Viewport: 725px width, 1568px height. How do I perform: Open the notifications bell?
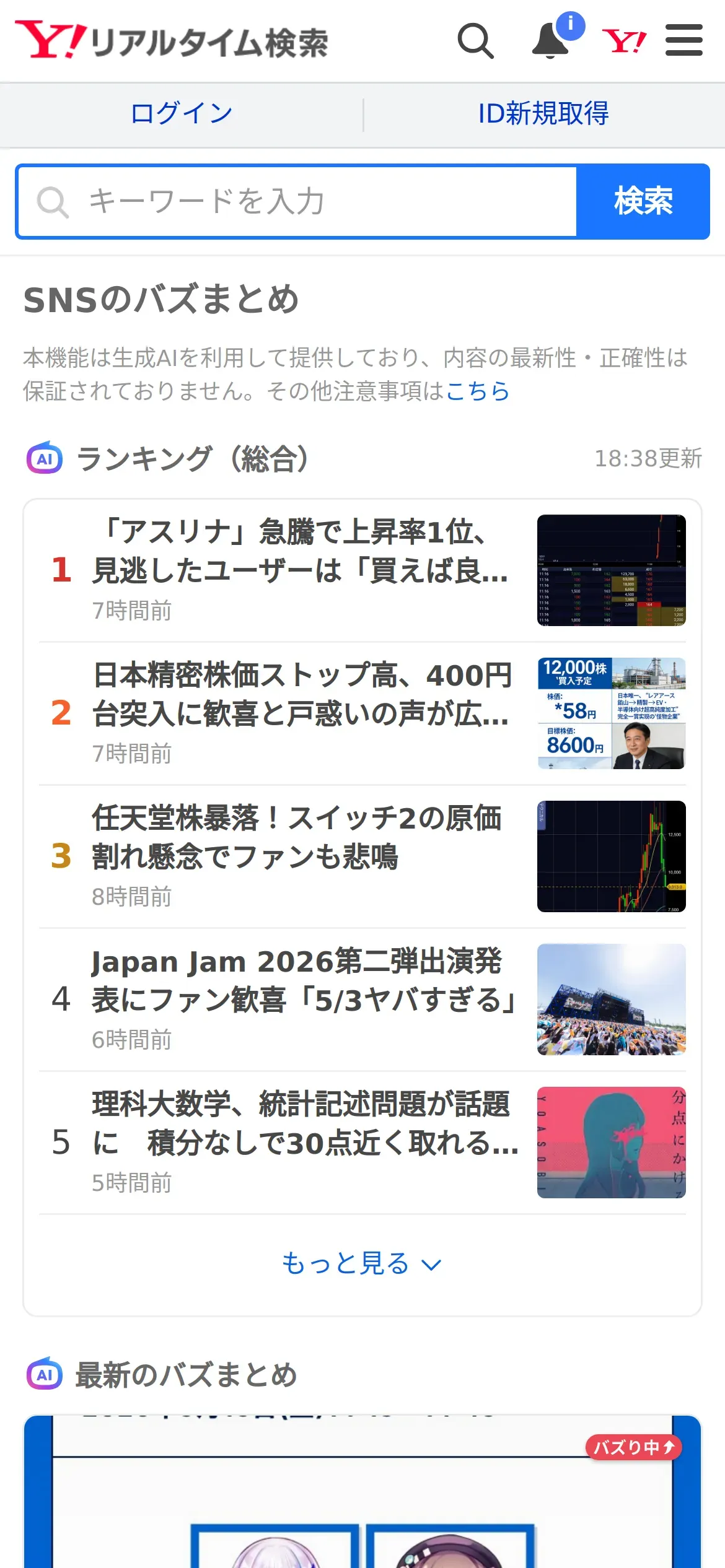click(x=551, y=41)
